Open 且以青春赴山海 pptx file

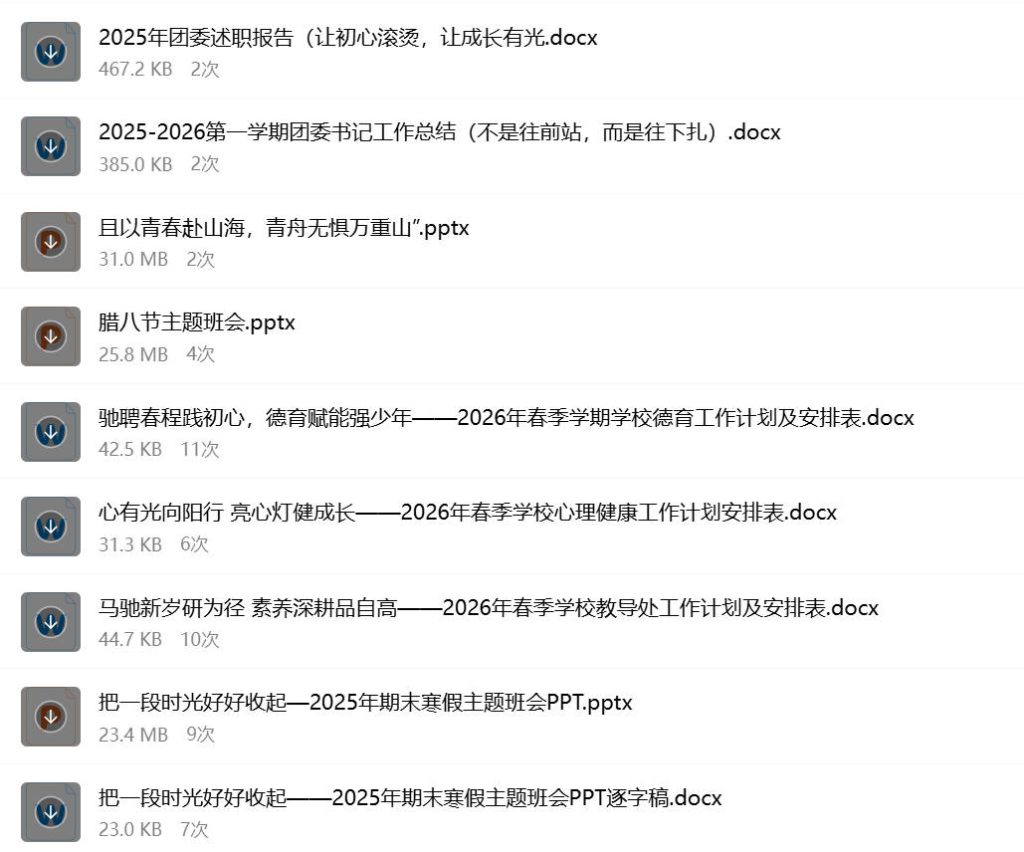tap(284, 228)
